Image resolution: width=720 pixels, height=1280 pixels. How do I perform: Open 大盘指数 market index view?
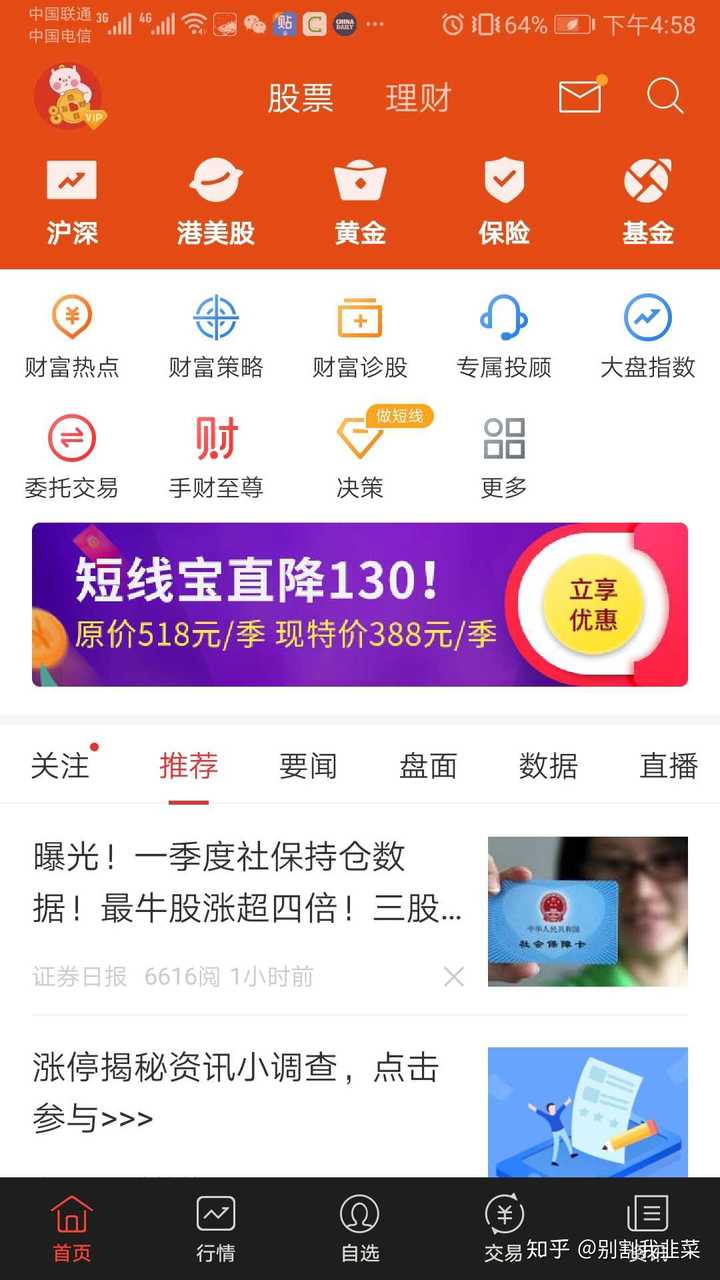(647, 337)
